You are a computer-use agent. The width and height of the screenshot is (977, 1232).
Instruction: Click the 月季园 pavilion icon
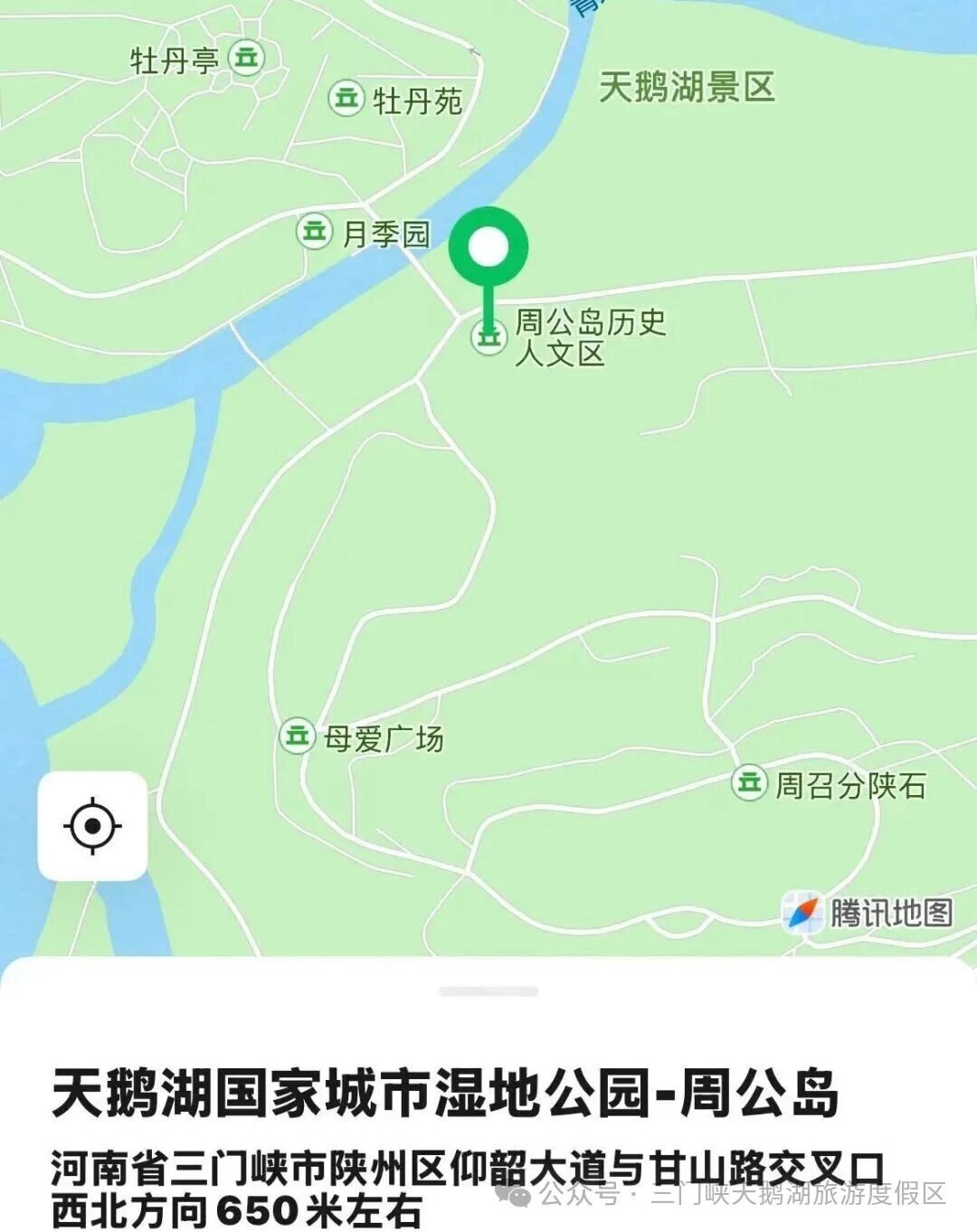(x=312, y=233)
